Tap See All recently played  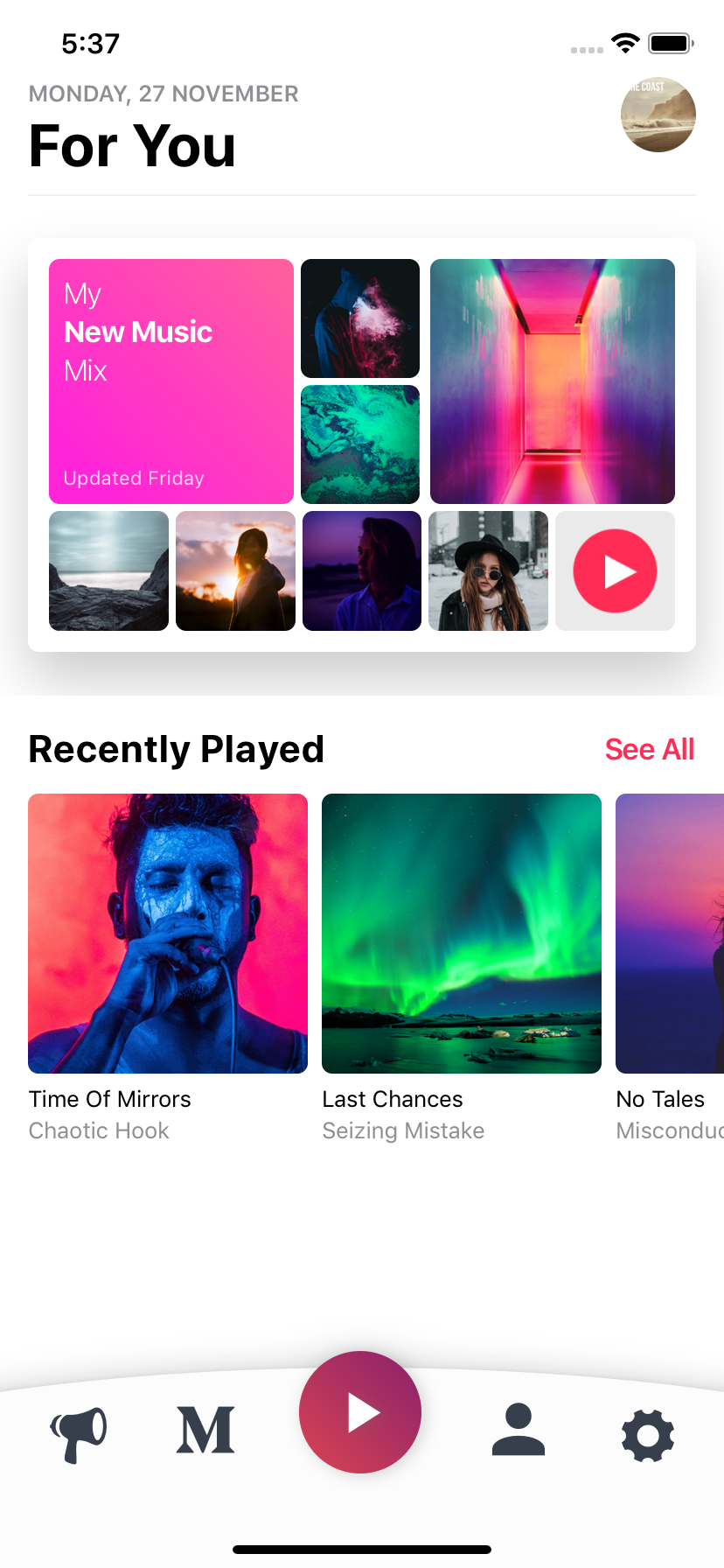click(649, 750)
